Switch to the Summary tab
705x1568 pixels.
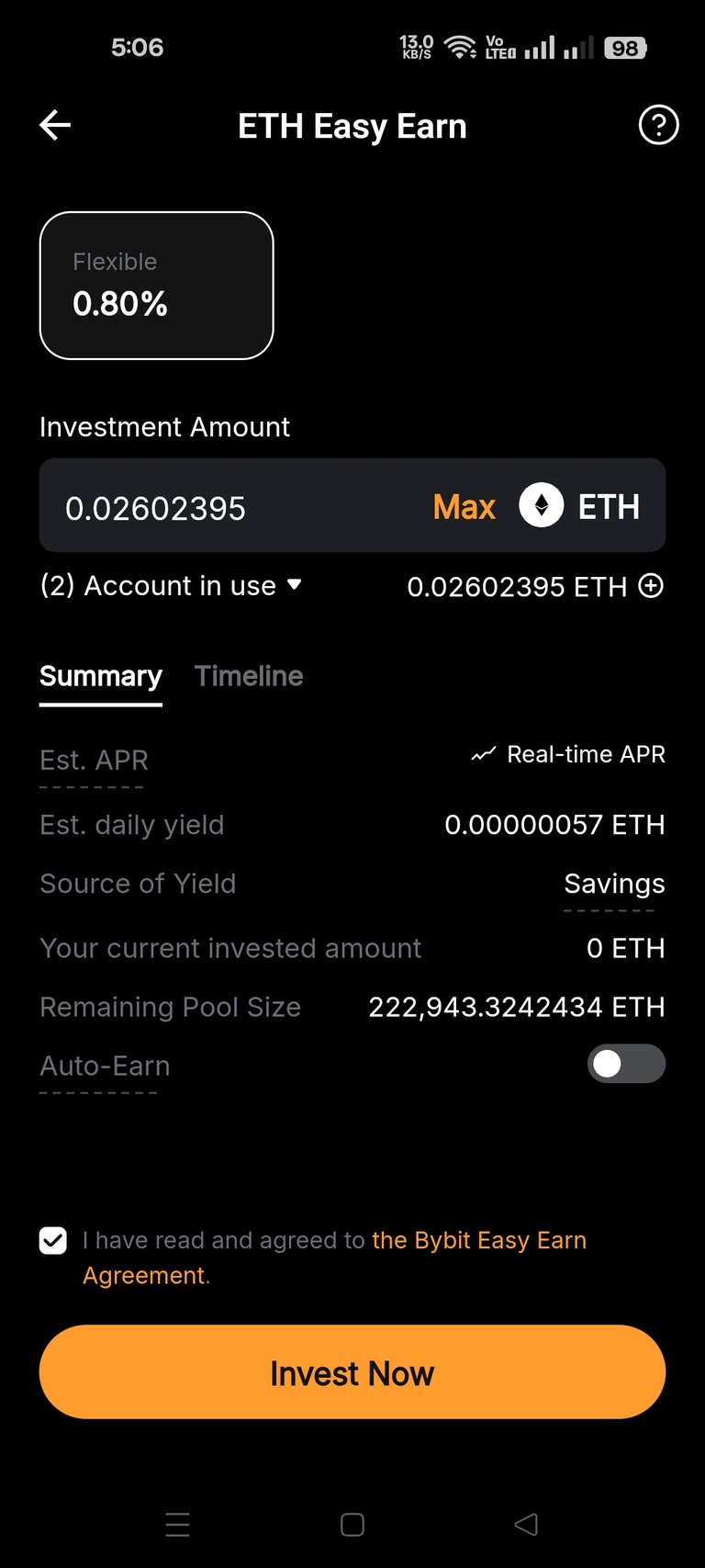[101, 677]
